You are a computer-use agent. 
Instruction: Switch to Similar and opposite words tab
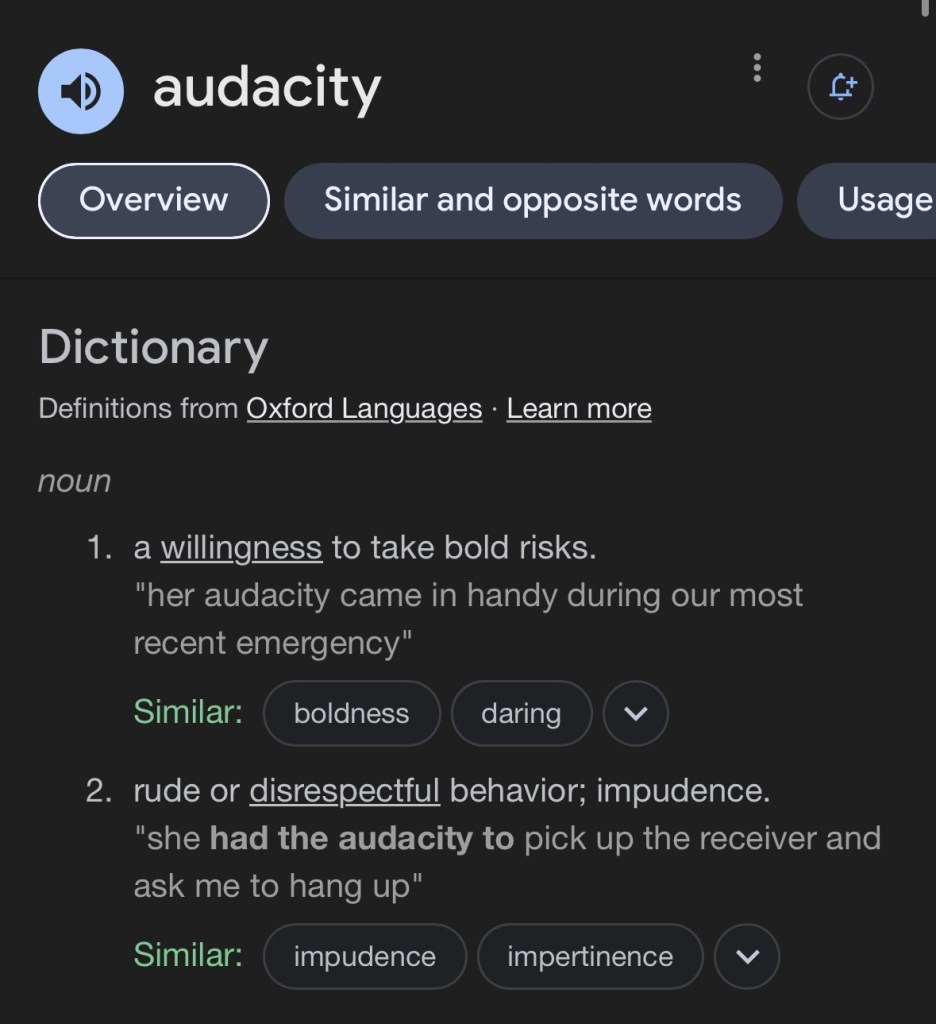click(x=532, y=200)
